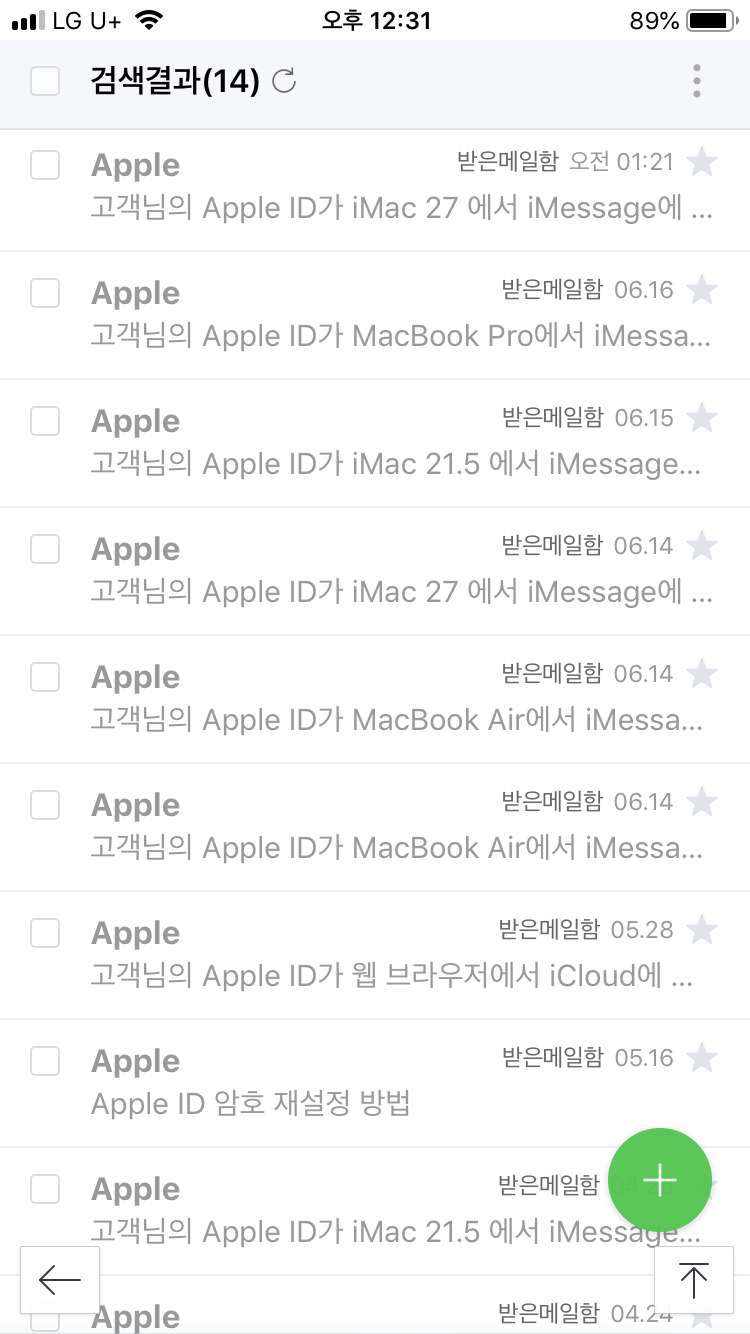Select the checkbox for the 06.15 email
The image size is (750, 1334).
[x=45, y=421]
